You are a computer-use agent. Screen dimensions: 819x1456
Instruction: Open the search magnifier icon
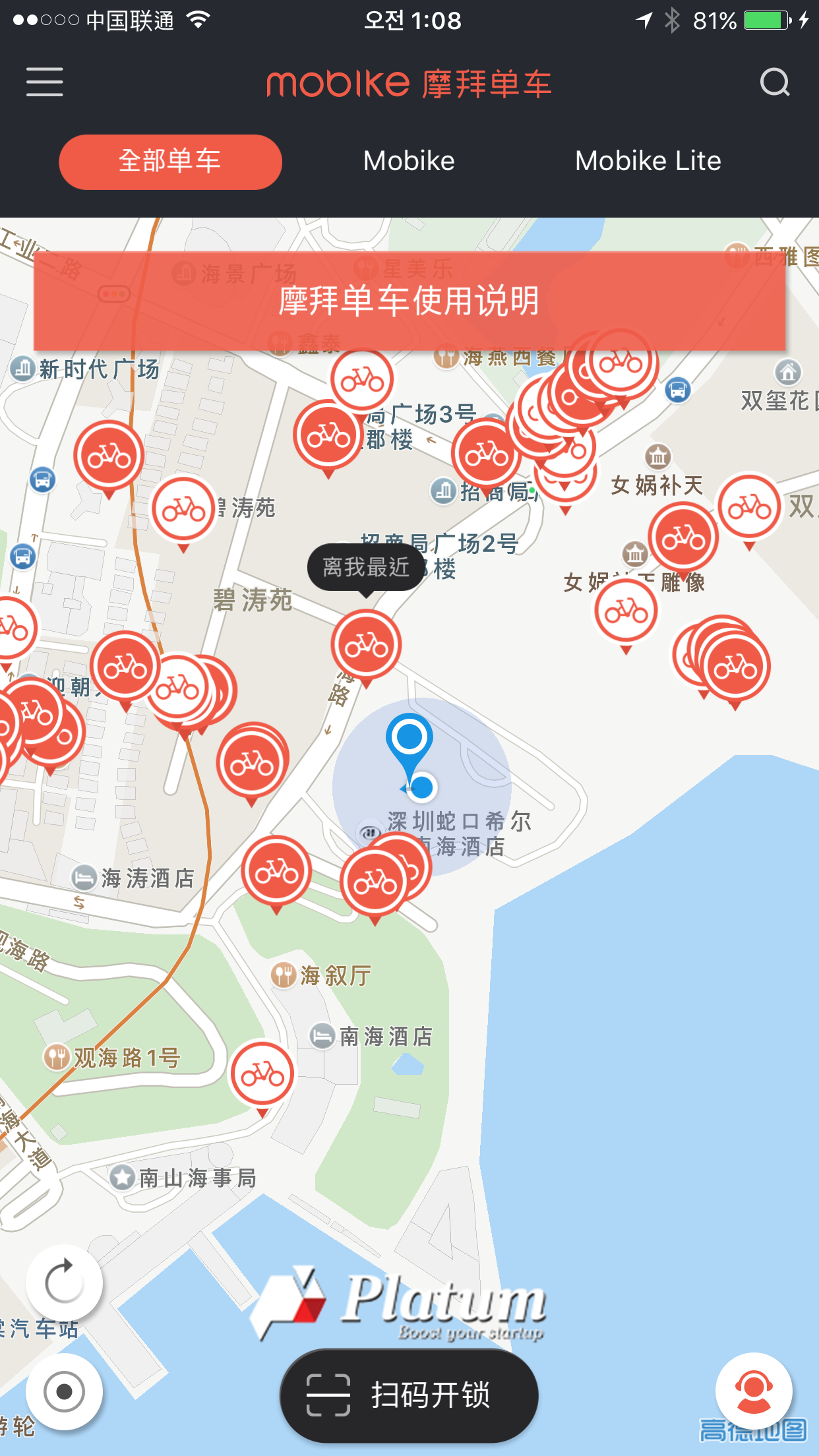click(x=774, y=82)
